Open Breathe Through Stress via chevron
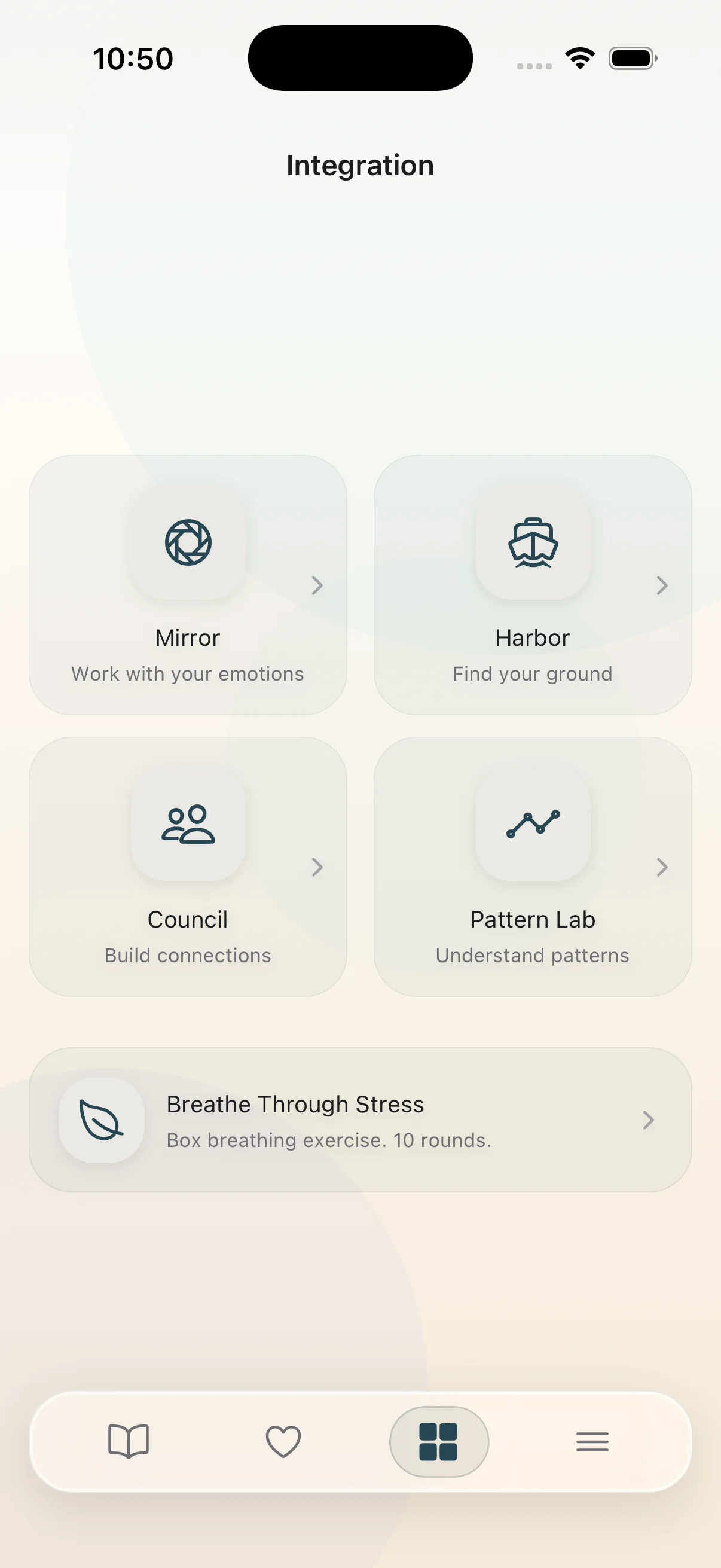The height and width of the screenshot is (1568, 721). coord(647,1120)
